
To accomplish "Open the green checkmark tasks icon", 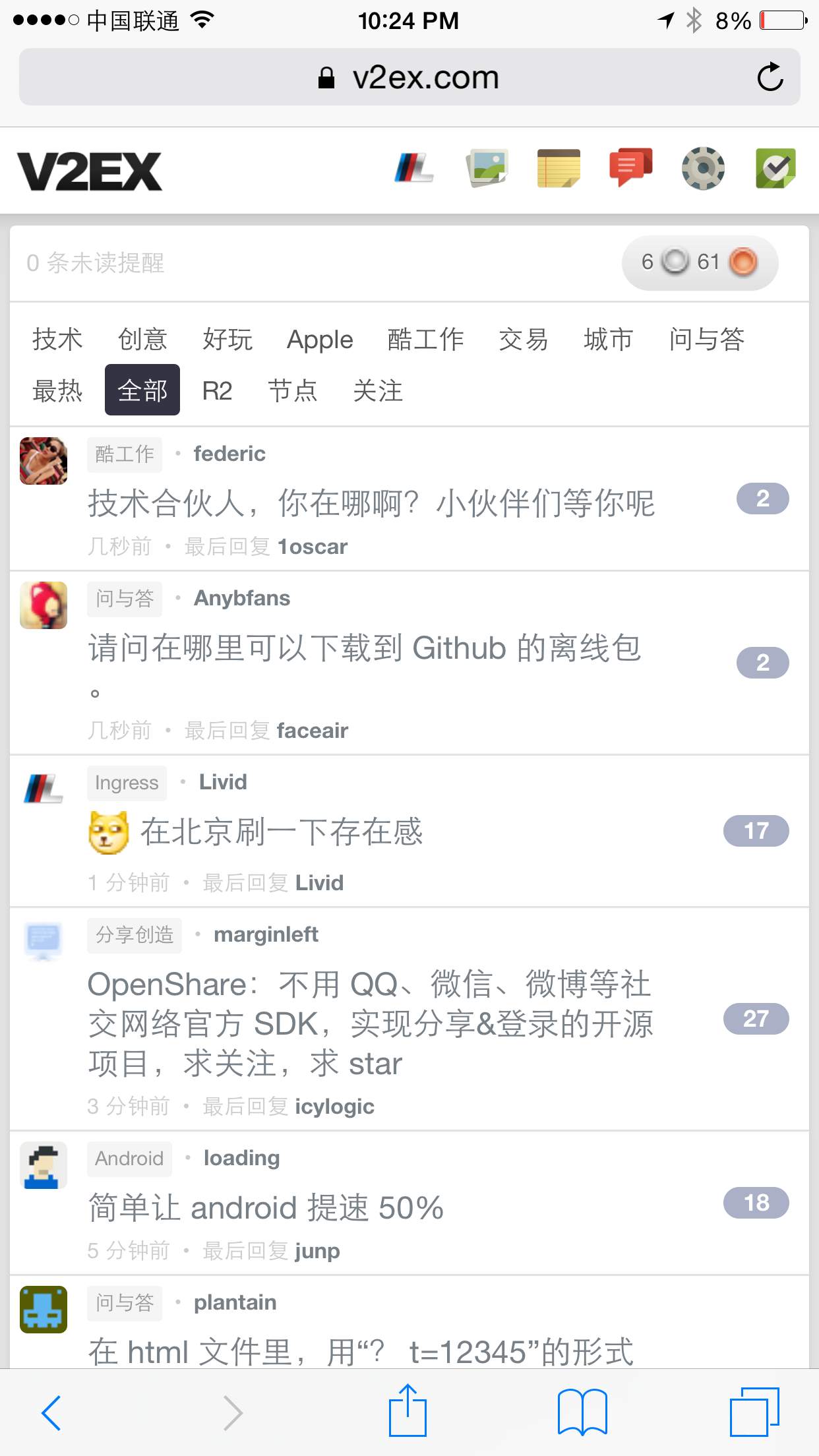I will 775,169.
